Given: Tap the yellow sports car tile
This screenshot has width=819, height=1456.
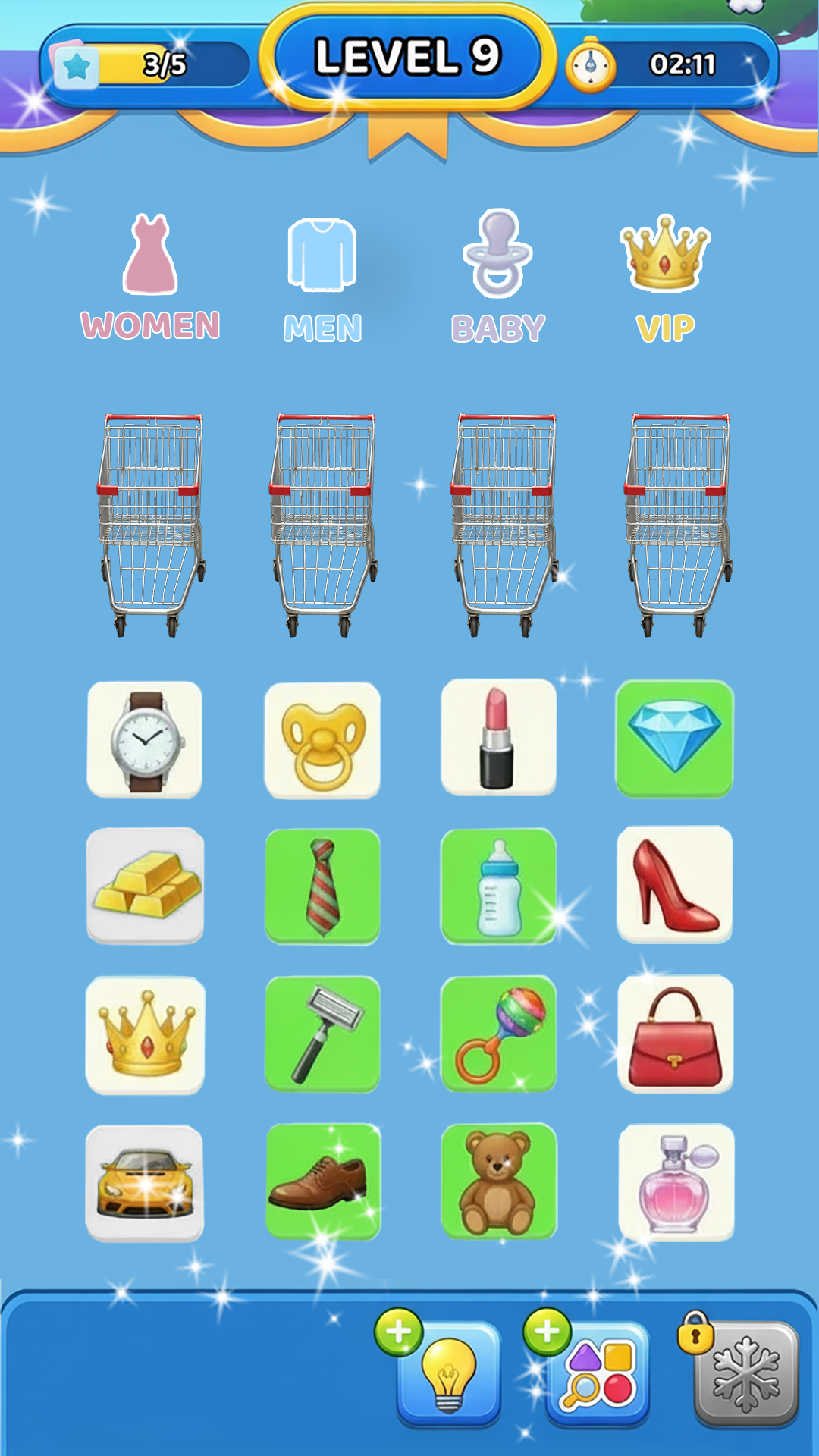Looking at the screenshot, I should (144, 1183).
